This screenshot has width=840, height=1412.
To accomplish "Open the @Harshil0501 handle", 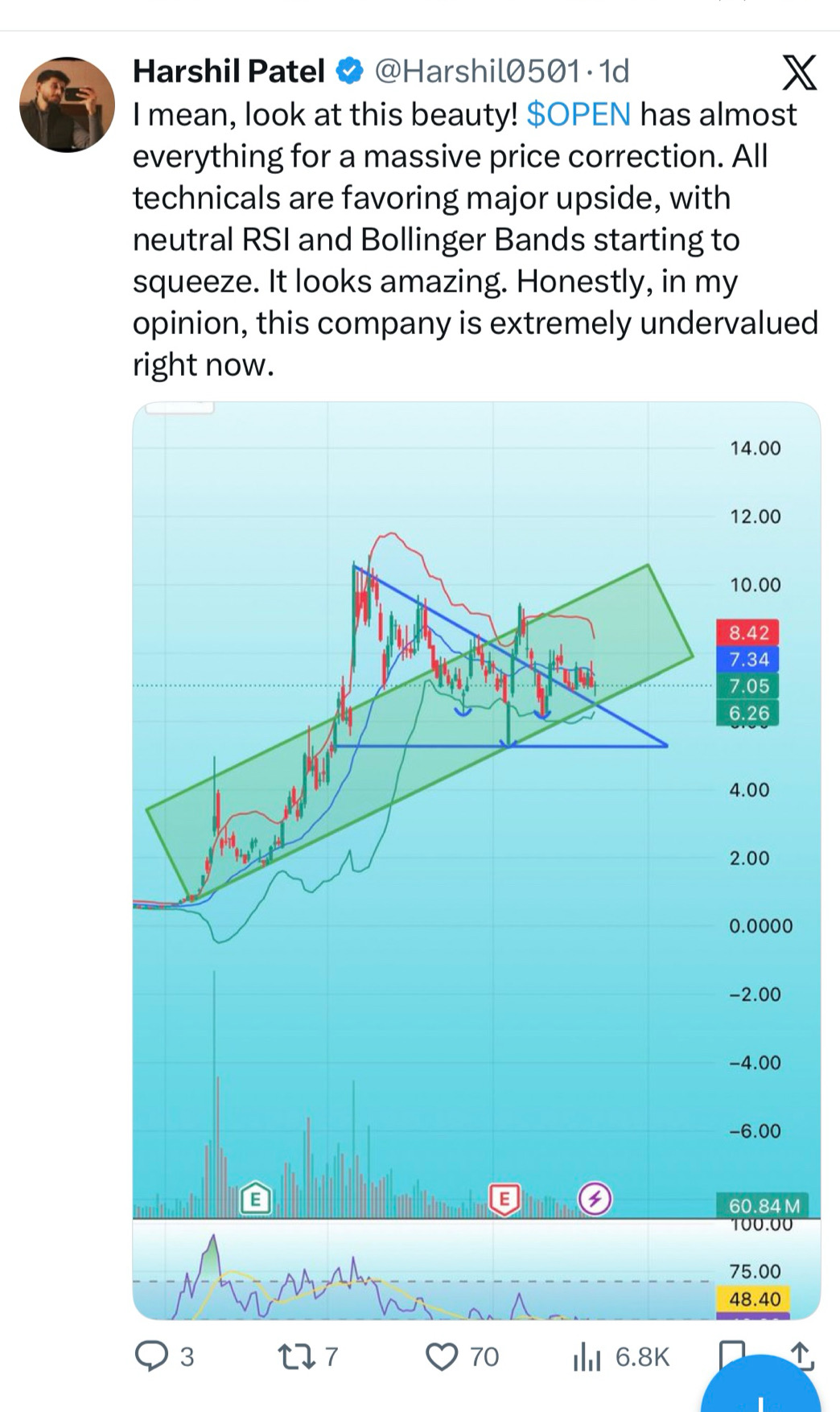I will tap(477, 72).
